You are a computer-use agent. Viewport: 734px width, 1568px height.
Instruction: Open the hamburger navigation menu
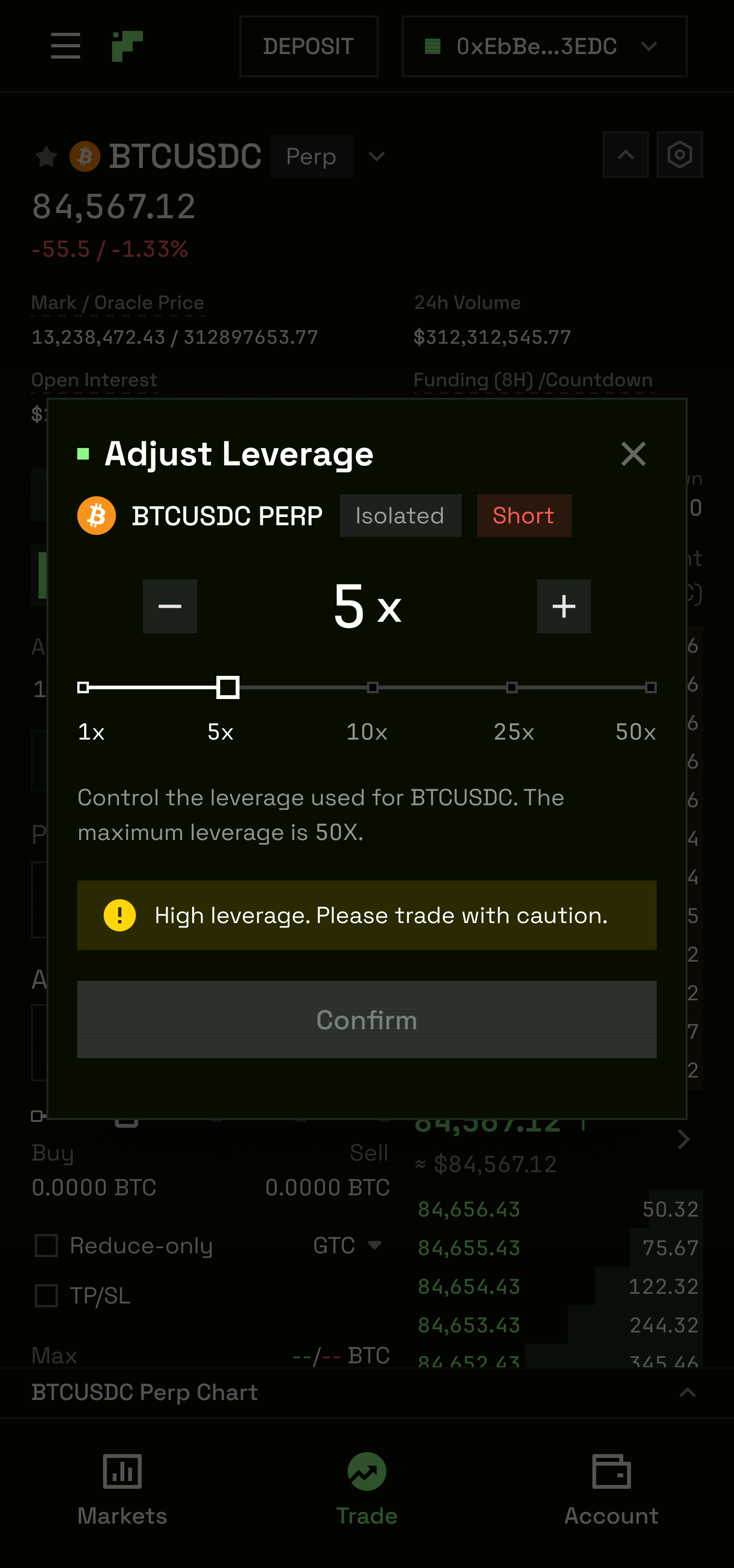click(x=65, y=46)
